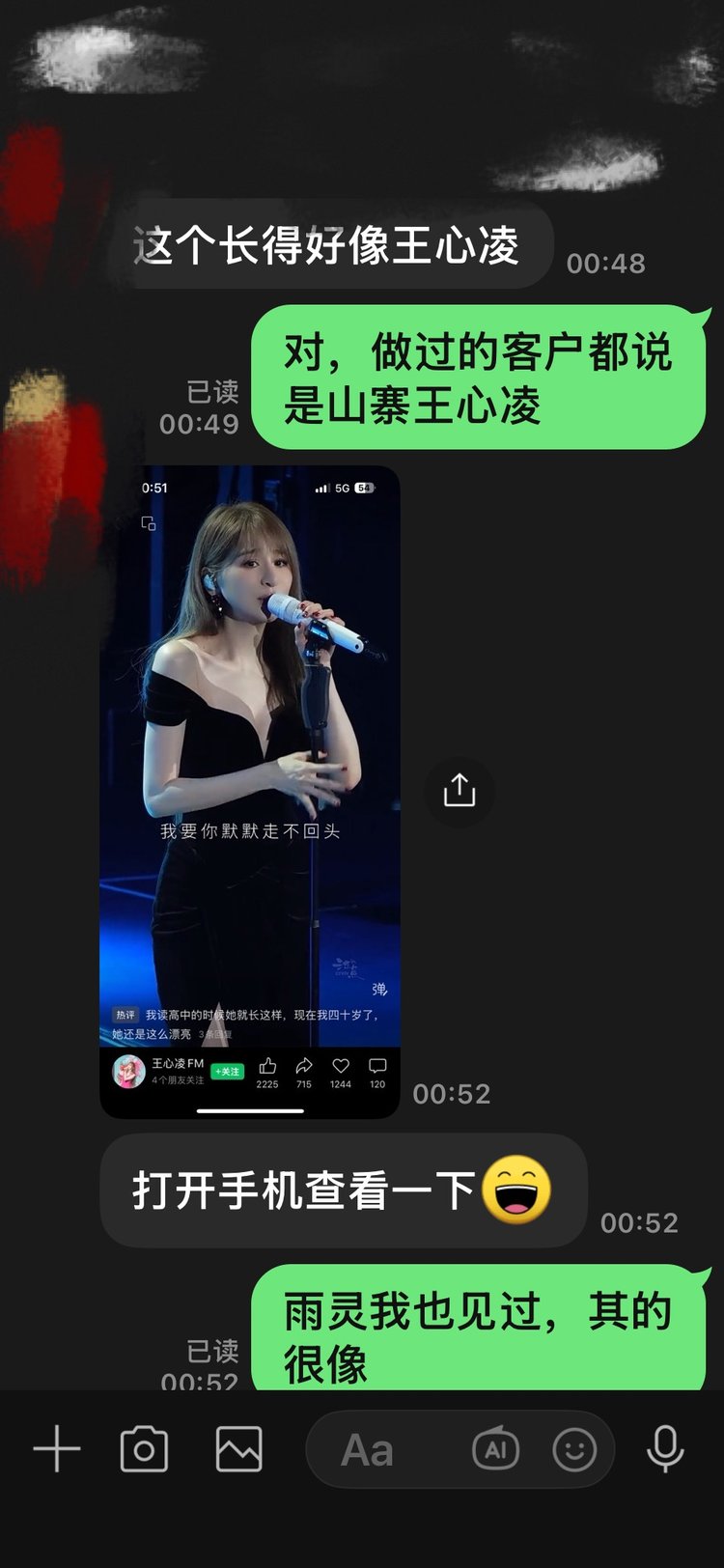724x1568 pixels.
Task: Open the AI assistant in the input bar
Action: click(495, 1449)
